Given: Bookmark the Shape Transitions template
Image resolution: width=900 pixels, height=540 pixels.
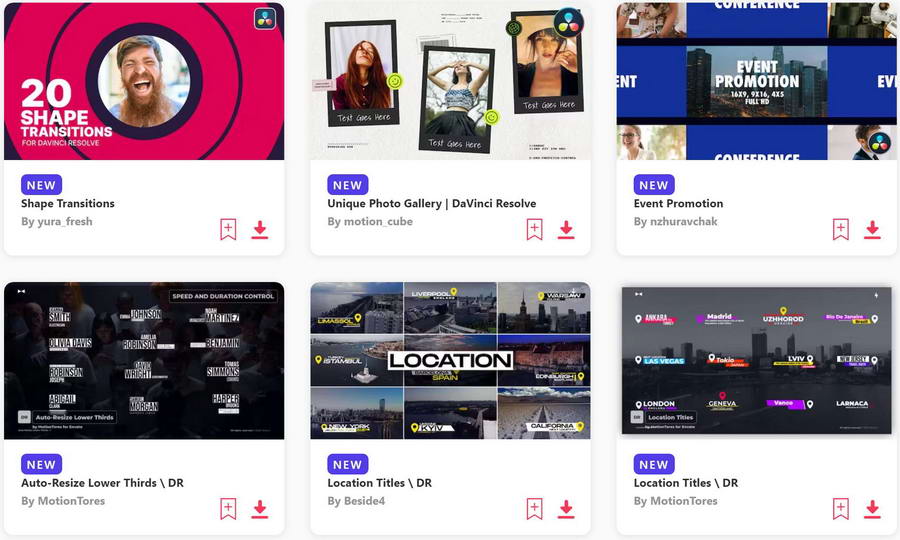Looking at the screenshot, I should point(228,229).
